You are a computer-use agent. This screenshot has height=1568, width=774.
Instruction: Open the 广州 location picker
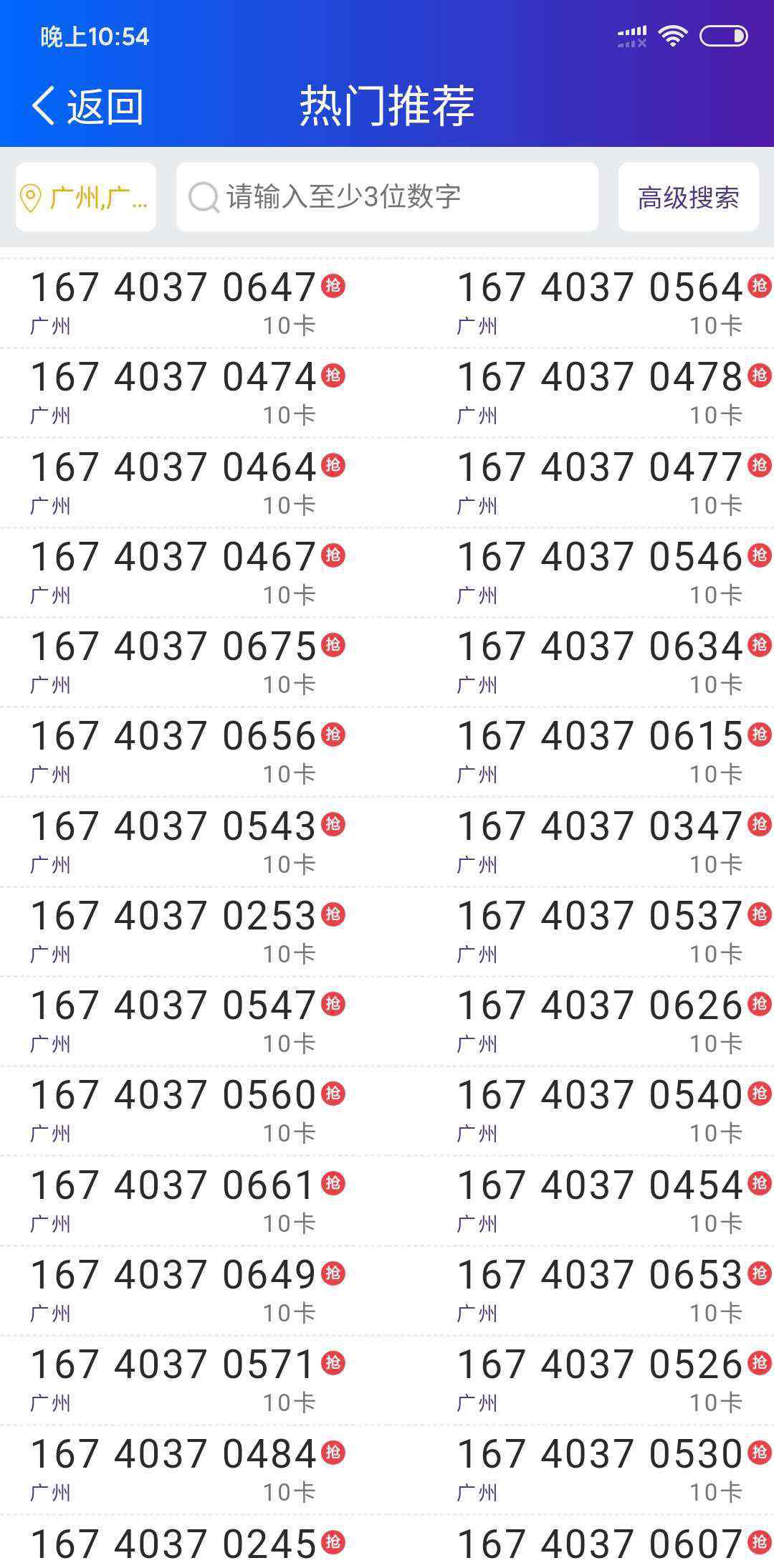pyautogui.click(x=86, y=197)
